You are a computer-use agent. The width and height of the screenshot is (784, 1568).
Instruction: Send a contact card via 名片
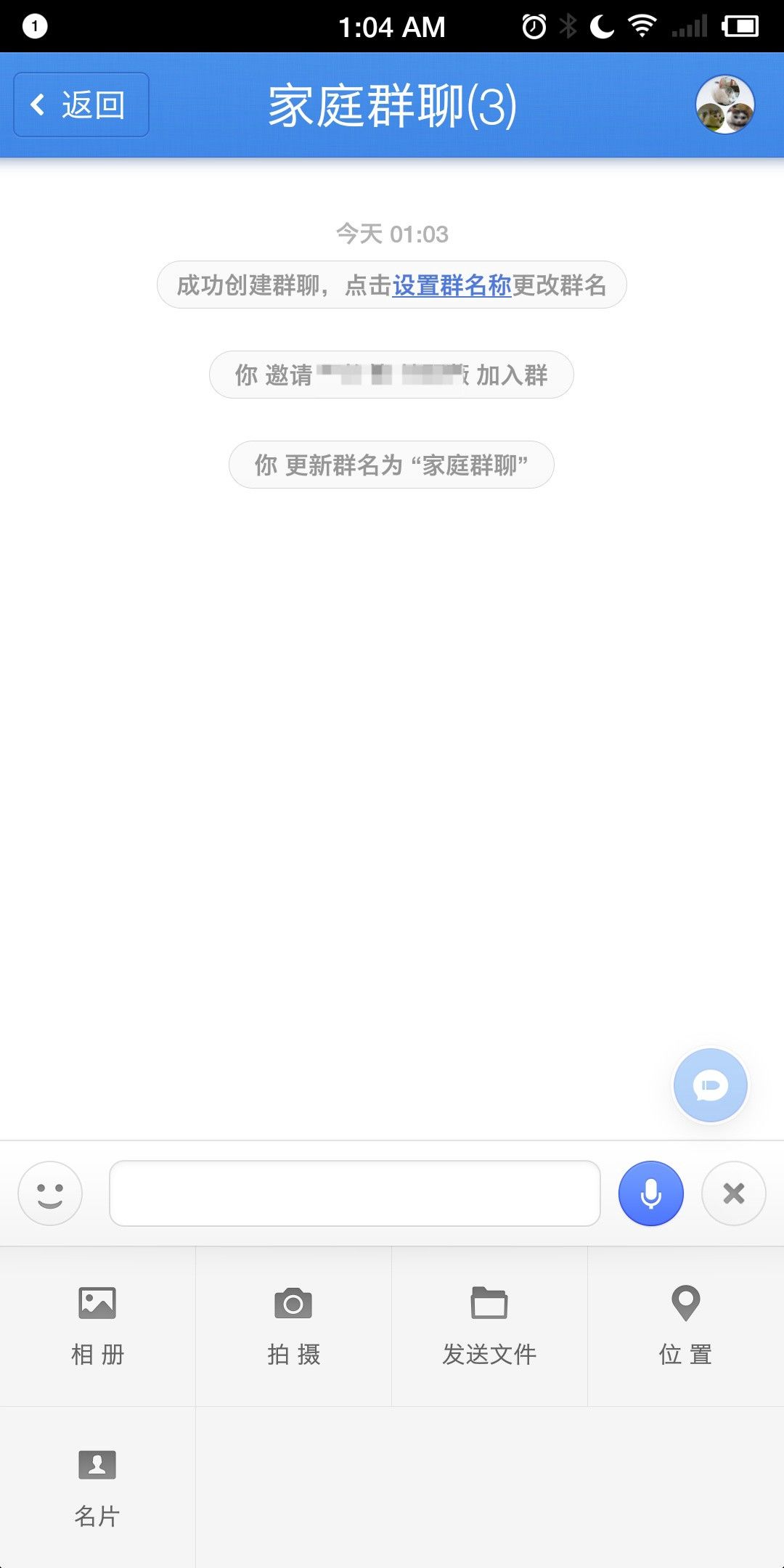point(97,1487)
